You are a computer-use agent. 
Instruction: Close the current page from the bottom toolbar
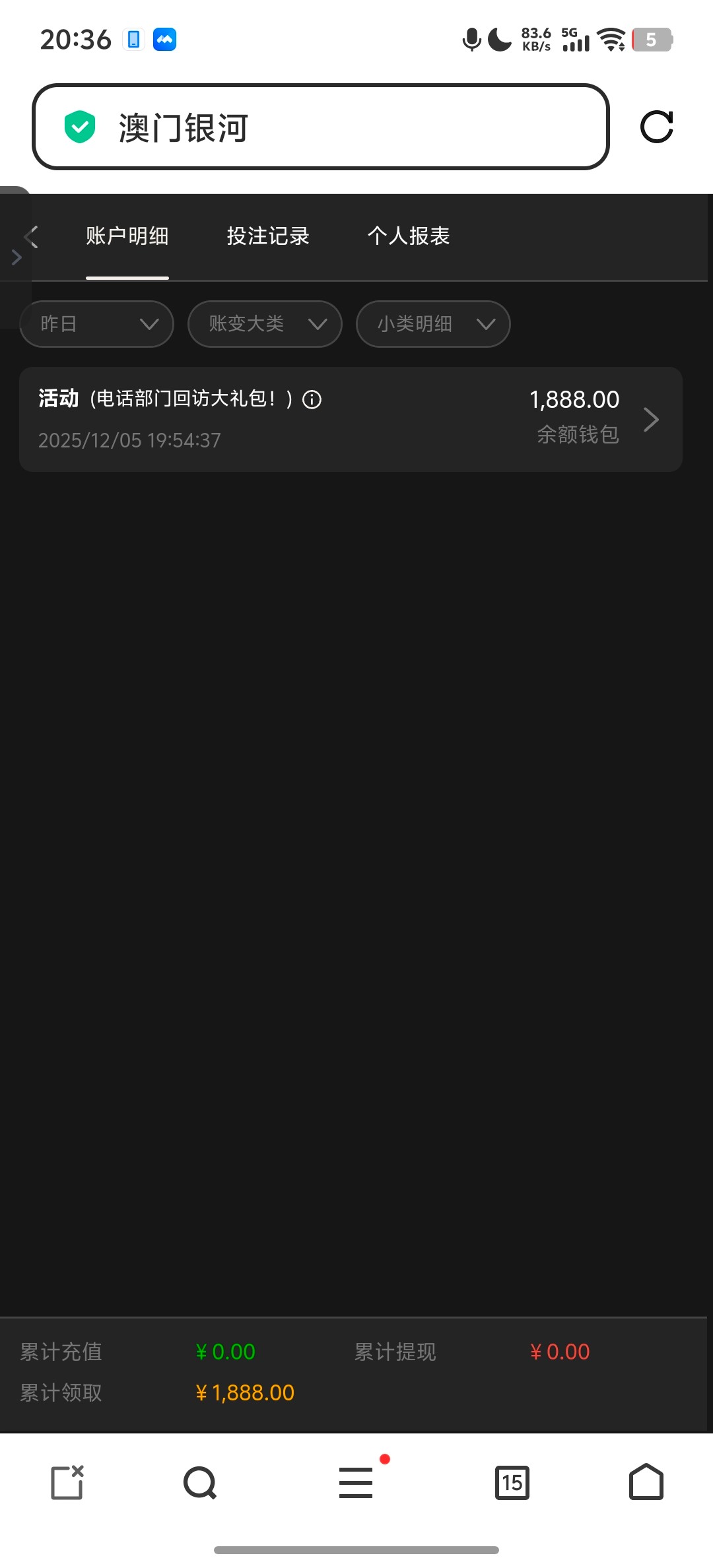pyautogui.click(x=67, y=1483)
